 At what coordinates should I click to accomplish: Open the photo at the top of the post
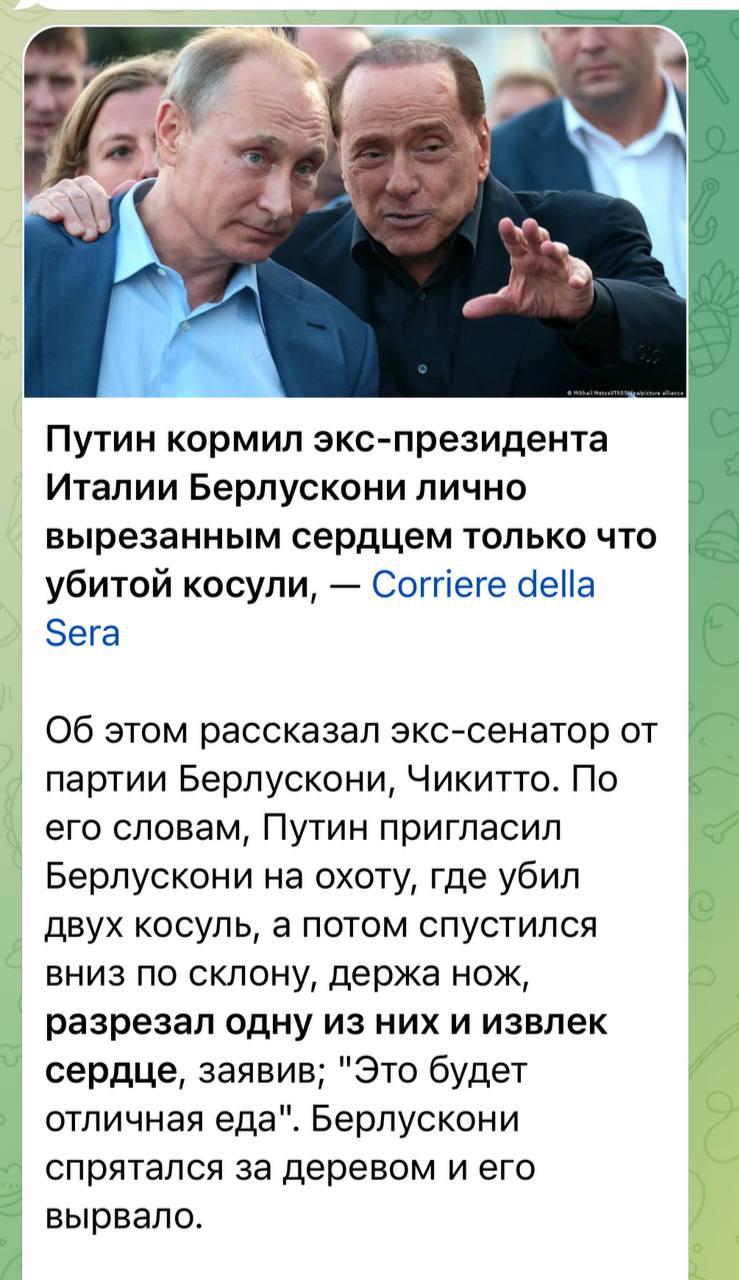pyautogui.click(x=354, y=212)
